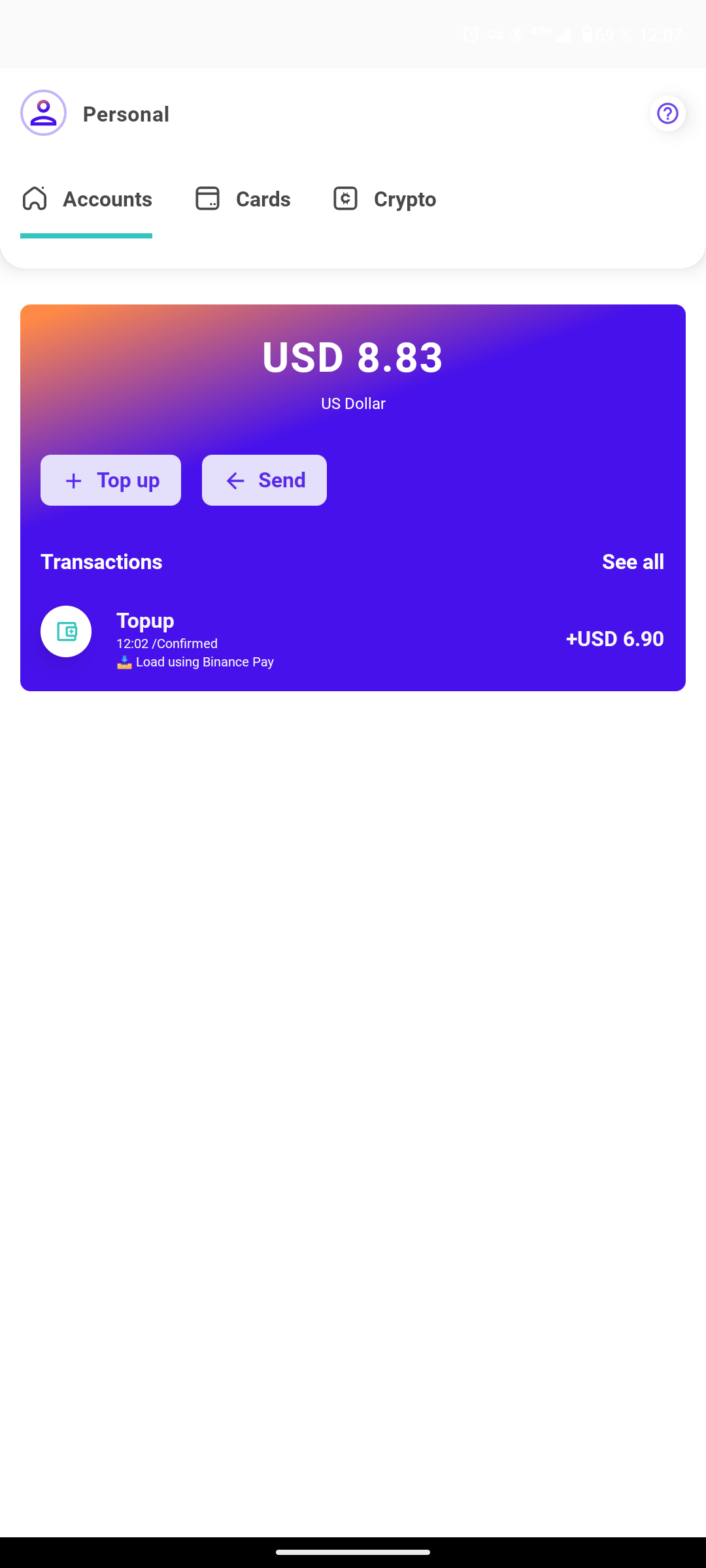Switch to the Cards tab
This screenshot has width=706, height=1568.
tap(243, 199)
